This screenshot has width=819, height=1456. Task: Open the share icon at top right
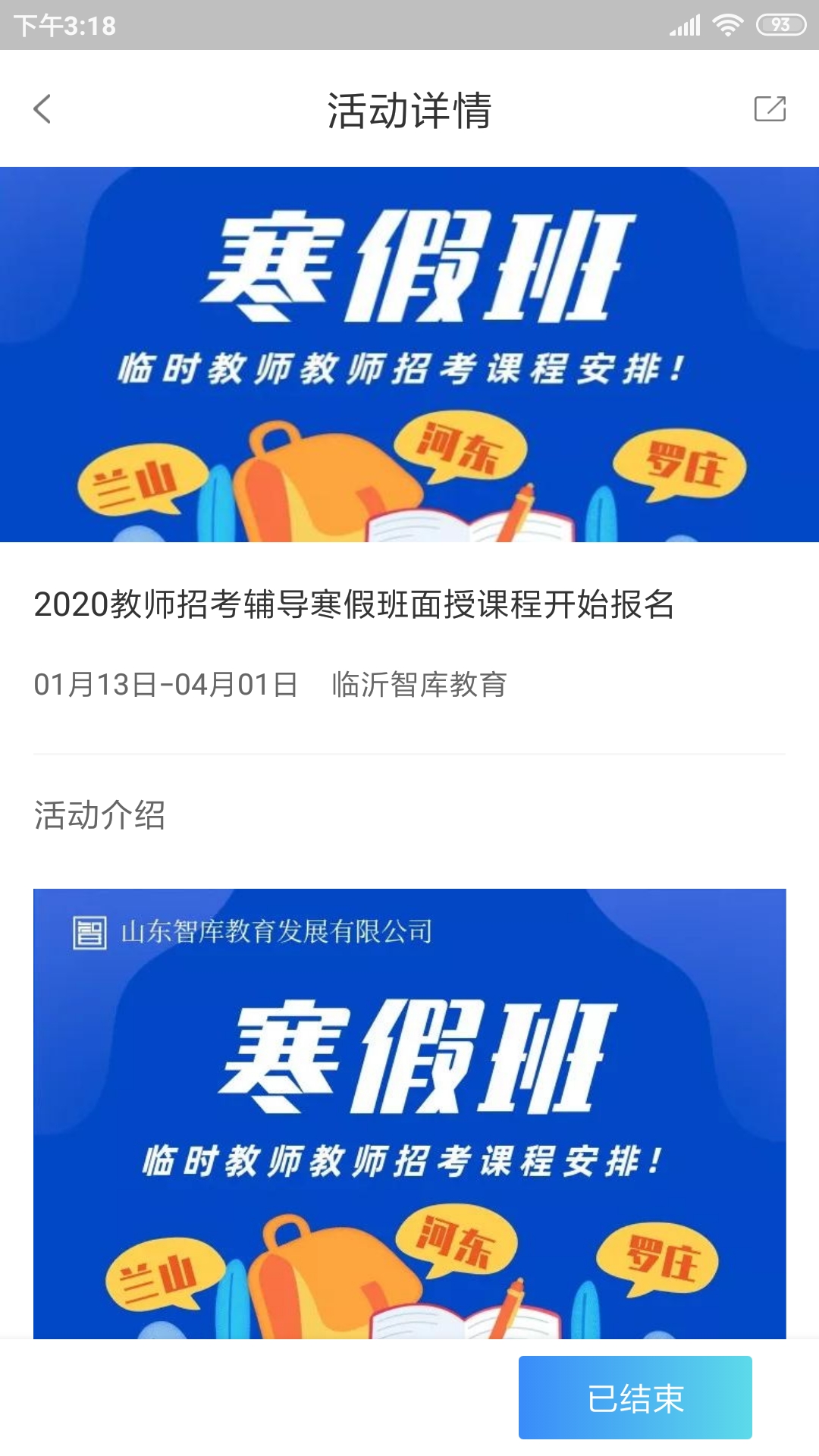pyautogui.click(x=770, y=110)
